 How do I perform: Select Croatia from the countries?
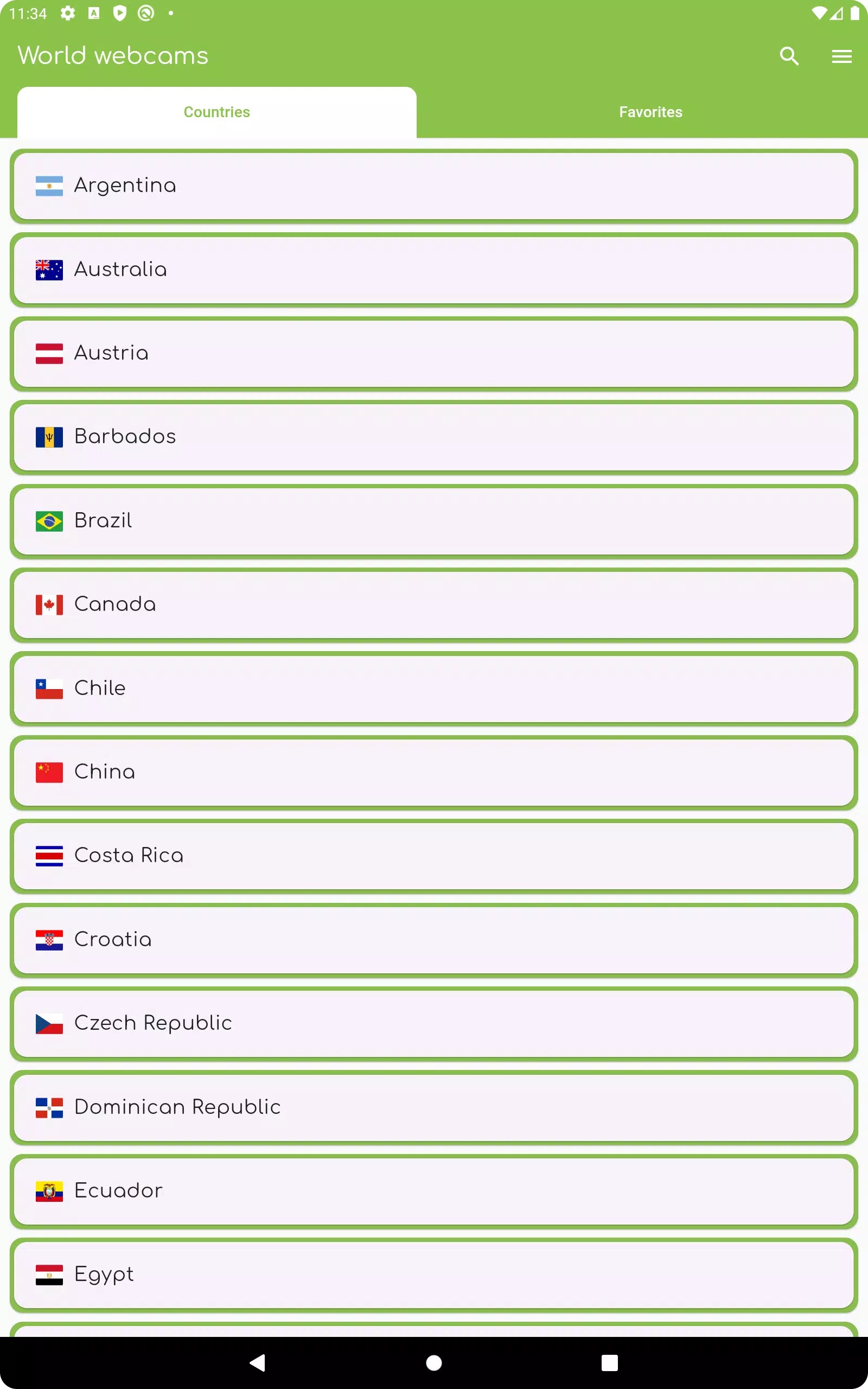(434, 940)
